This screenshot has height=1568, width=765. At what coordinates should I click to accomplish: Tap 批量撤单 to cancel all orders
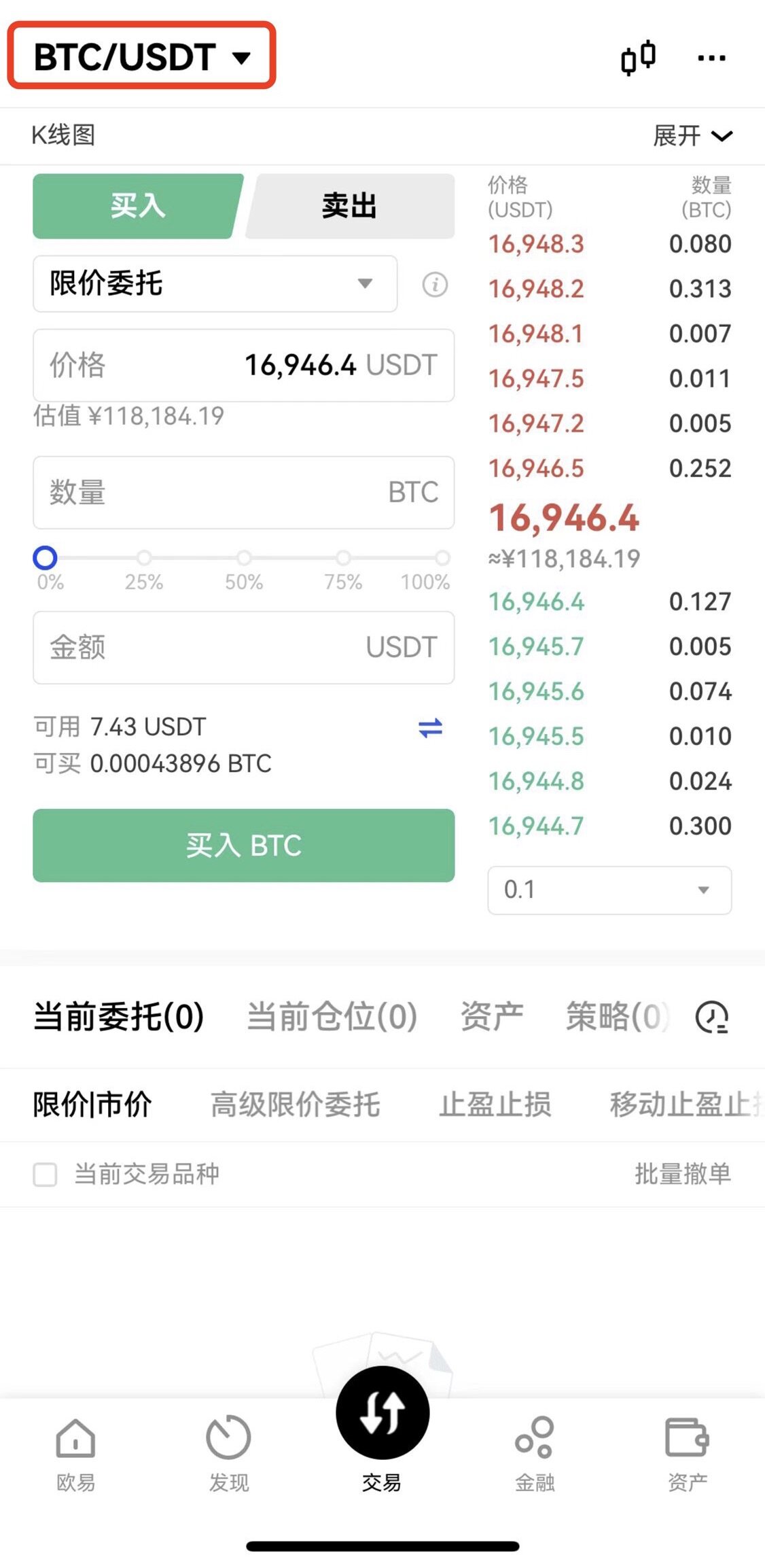[682, 1174]
